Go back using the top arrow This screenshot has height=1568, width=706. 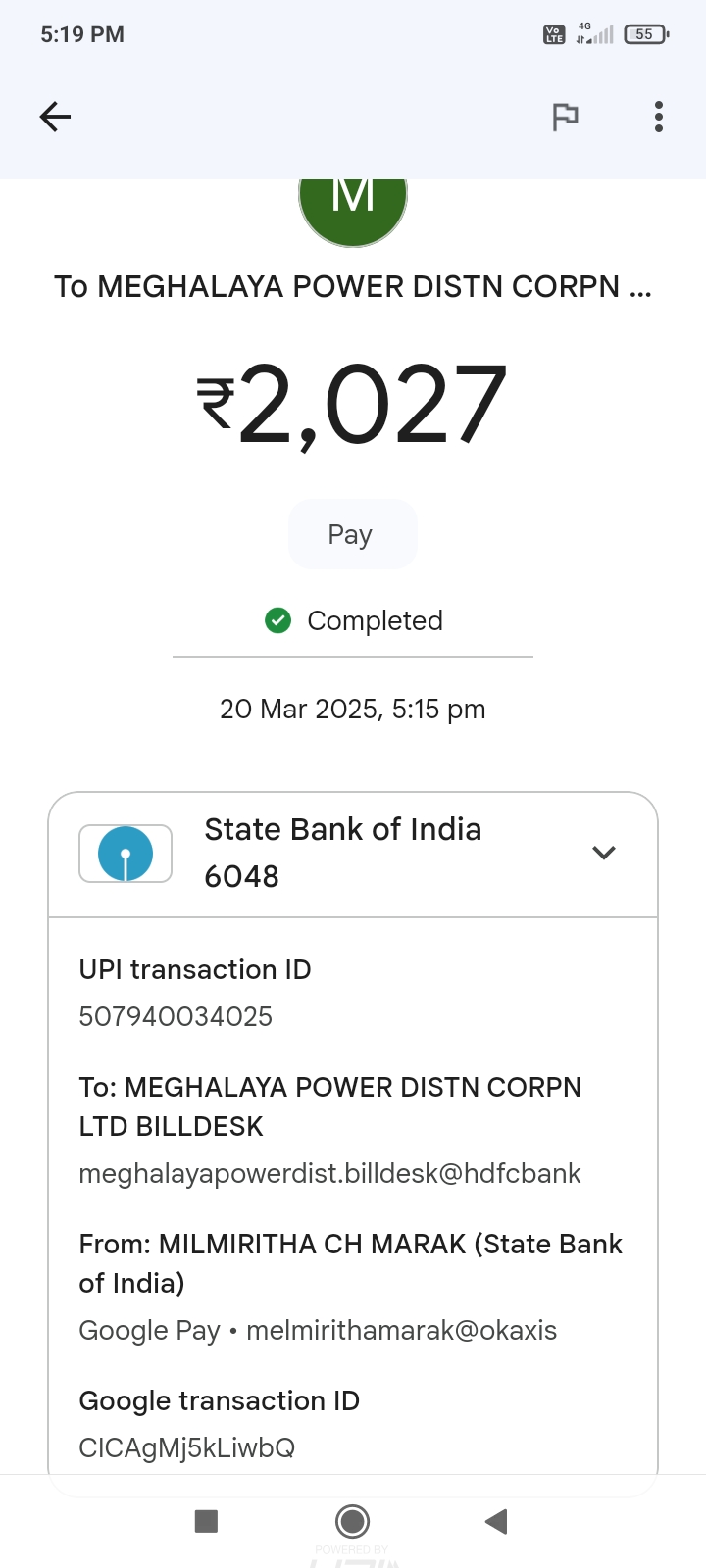55,117
